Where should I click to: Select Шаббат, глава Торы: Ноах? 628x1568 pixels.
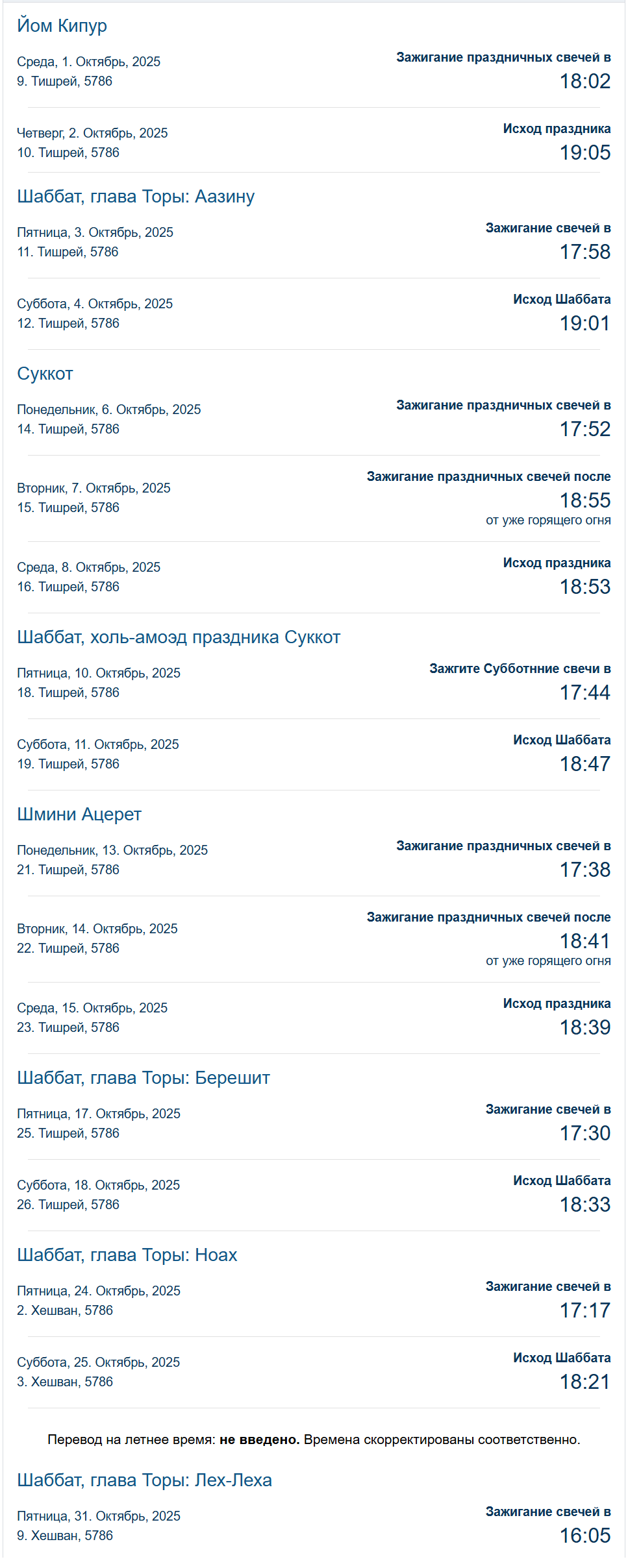(x=127, y=1255)
